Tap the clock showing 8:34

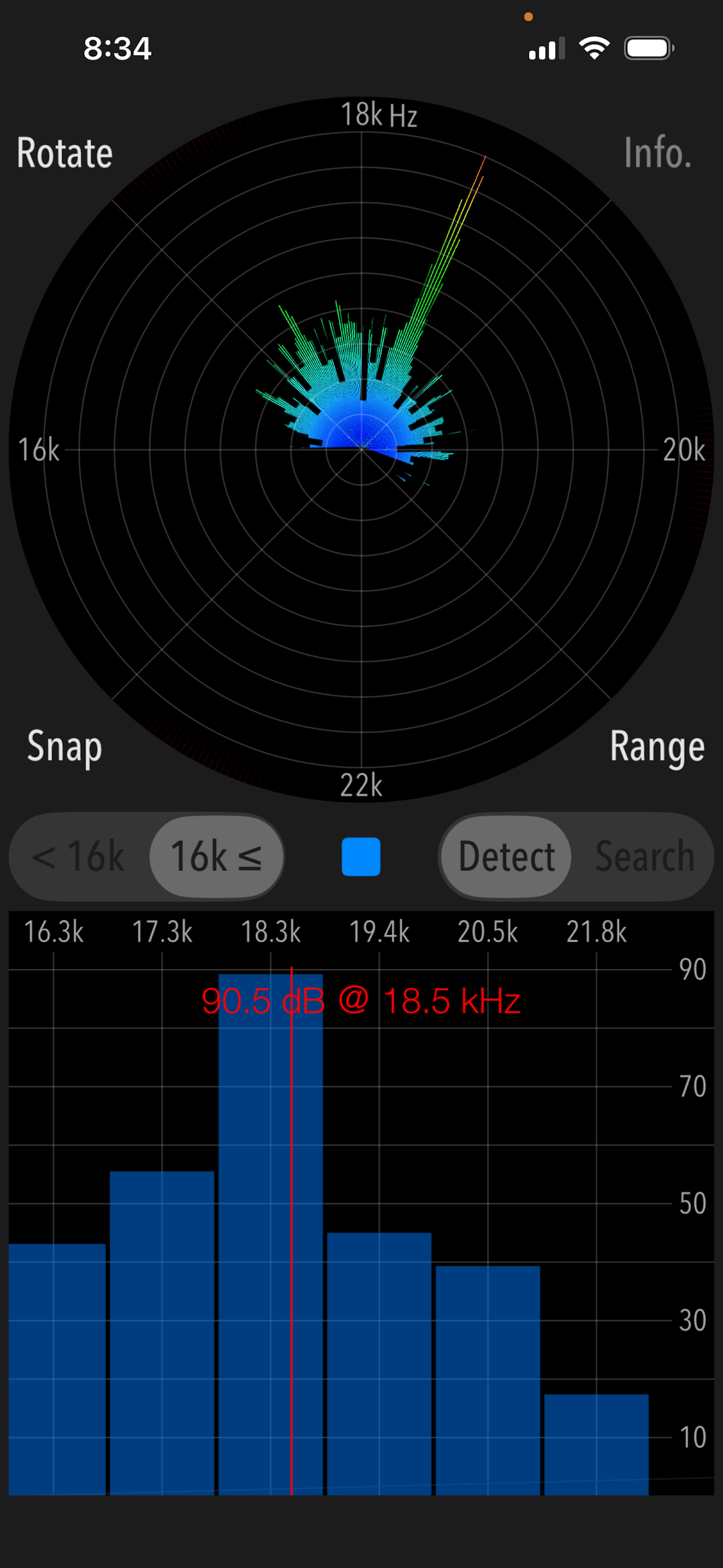click(x=118, y=48)
